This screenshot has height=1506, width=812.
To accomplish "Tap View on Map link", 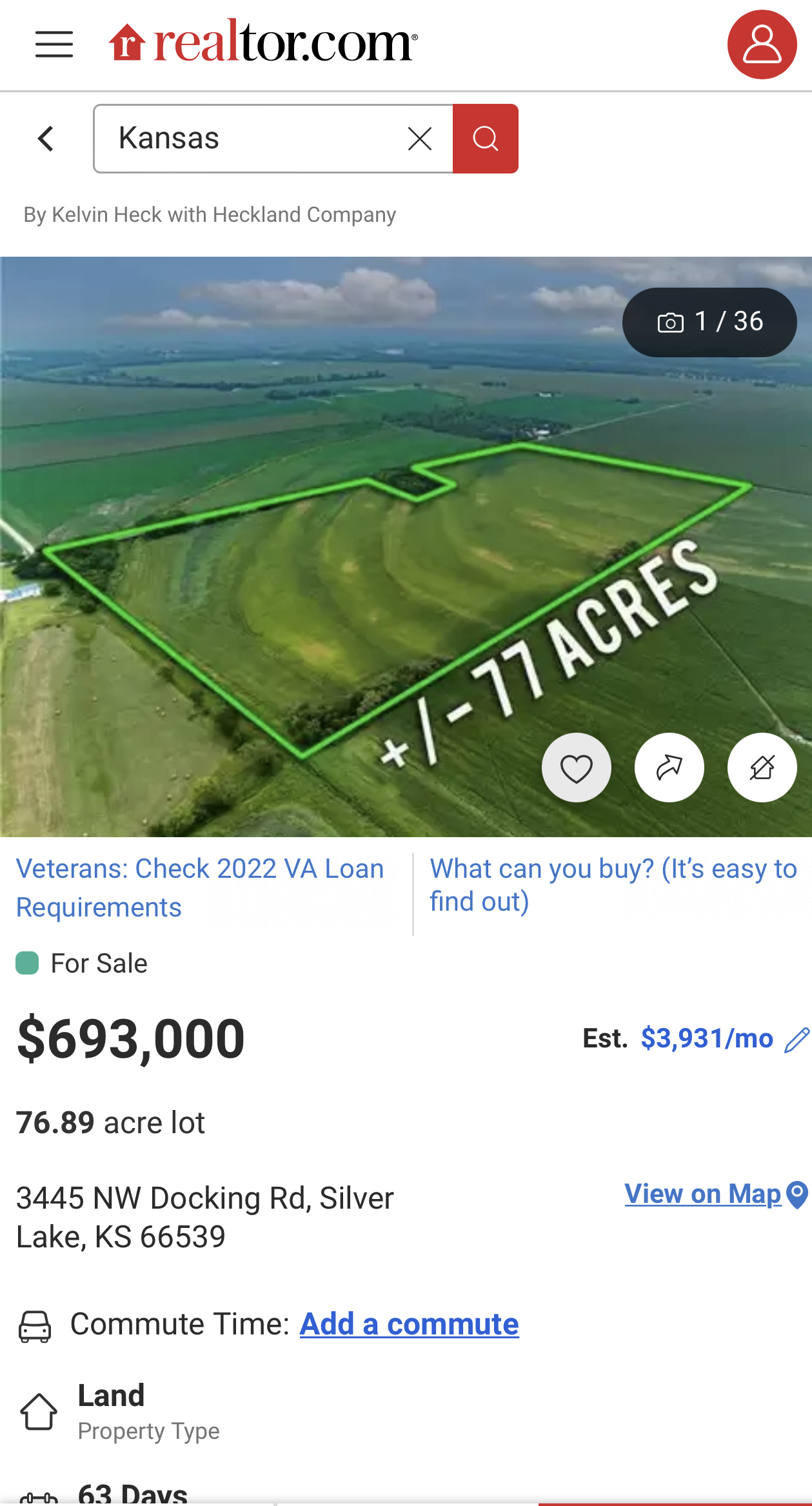I will point(703,1194).
